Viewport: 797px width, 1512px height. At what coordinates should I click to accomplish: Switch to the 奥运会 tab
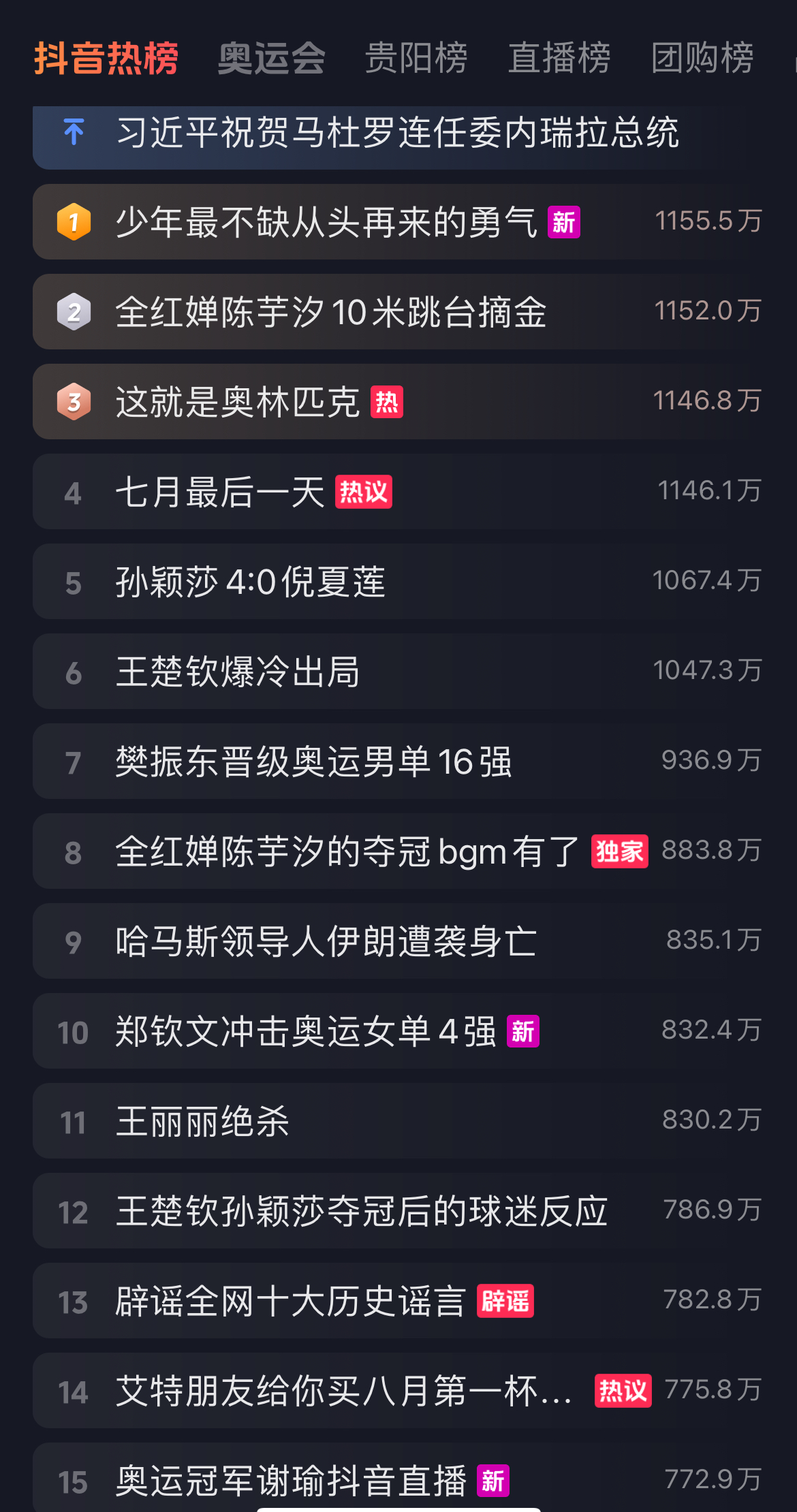(x=271, y=58)
